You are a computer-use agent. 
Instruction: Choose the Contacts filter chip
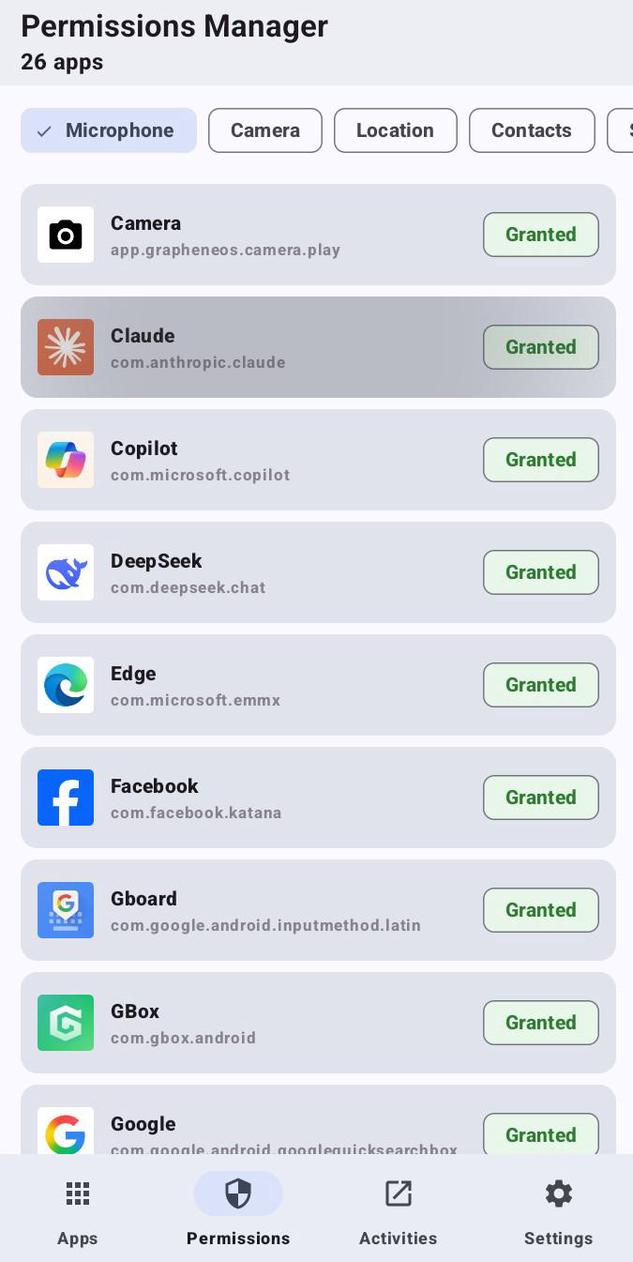click(531, 130)
